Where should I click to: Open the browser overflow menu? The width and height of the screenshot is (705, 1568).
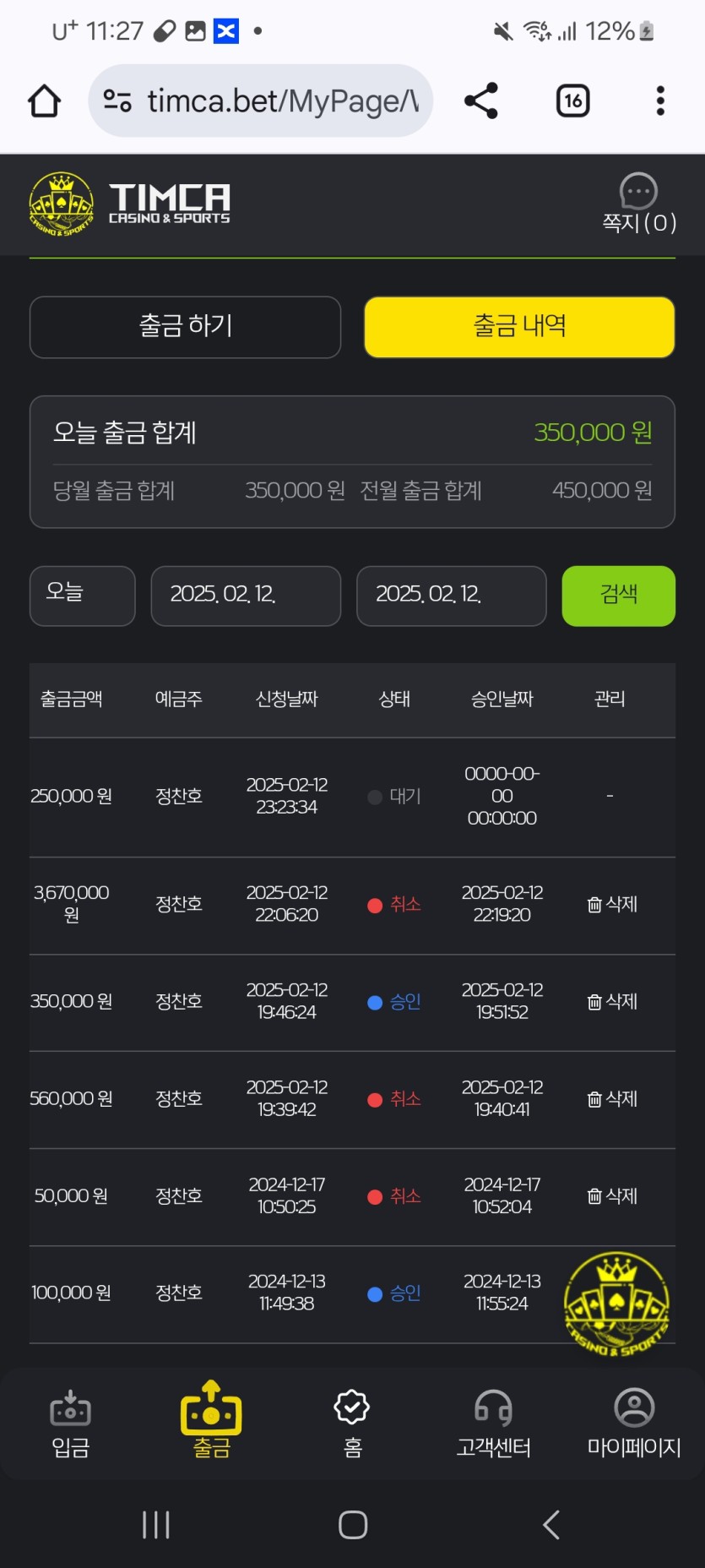tap(660, 101)
